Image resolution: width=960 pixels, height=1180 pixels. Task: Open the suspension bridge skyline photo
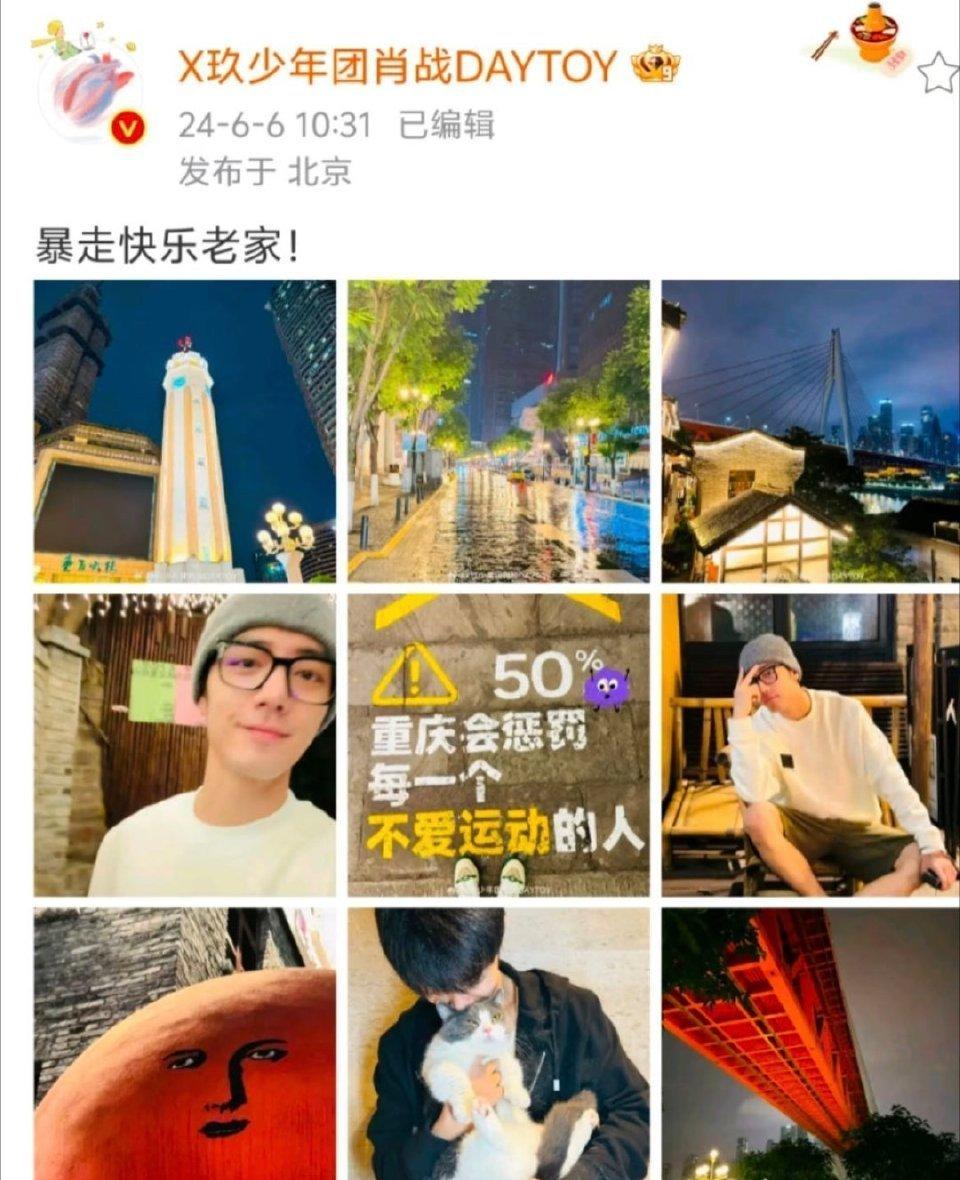click(x=810, y=431)
